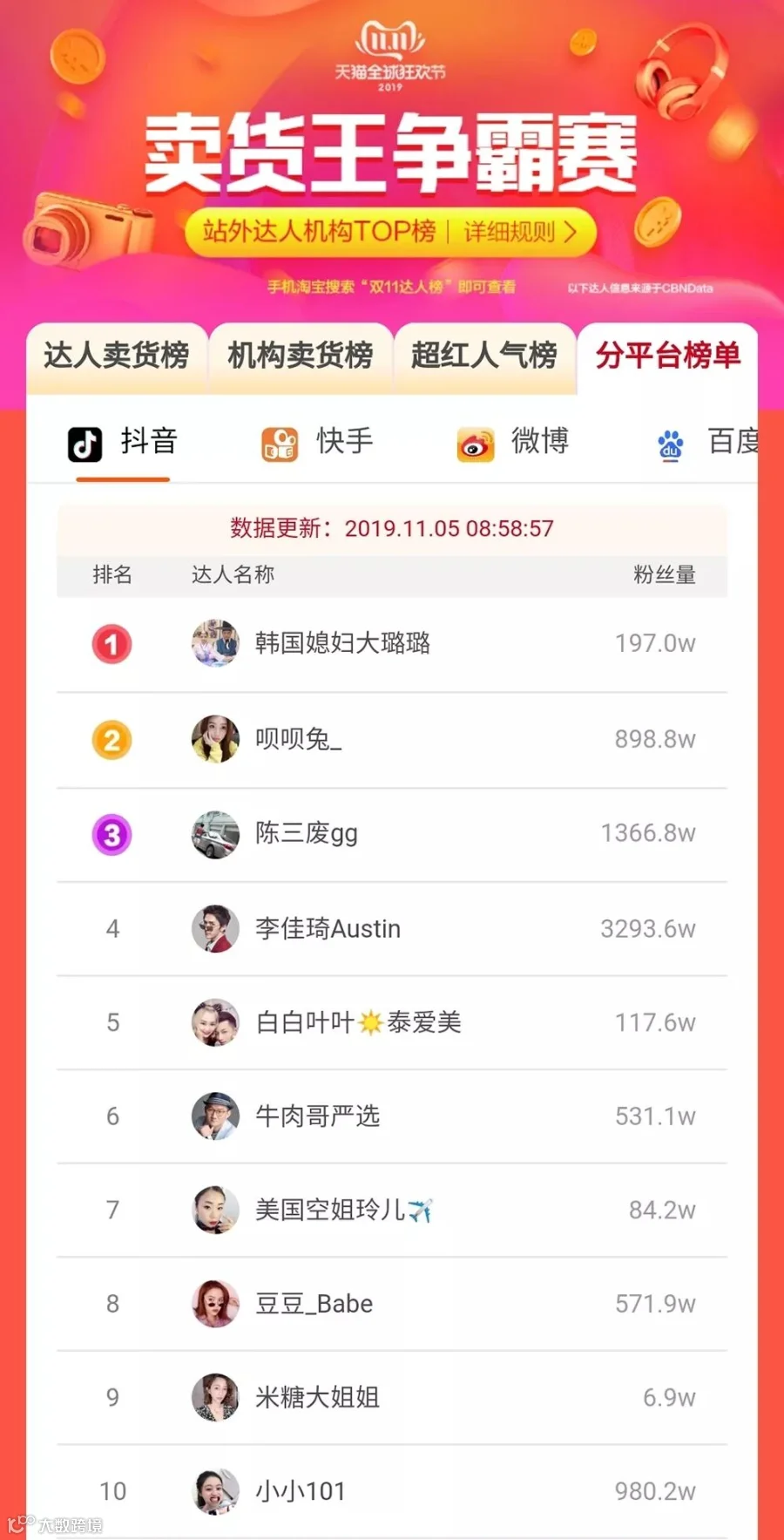Switch to the 超红人气榜 tab
Viewport: 784px width, 1540px height.
click(x=484, y=356)
